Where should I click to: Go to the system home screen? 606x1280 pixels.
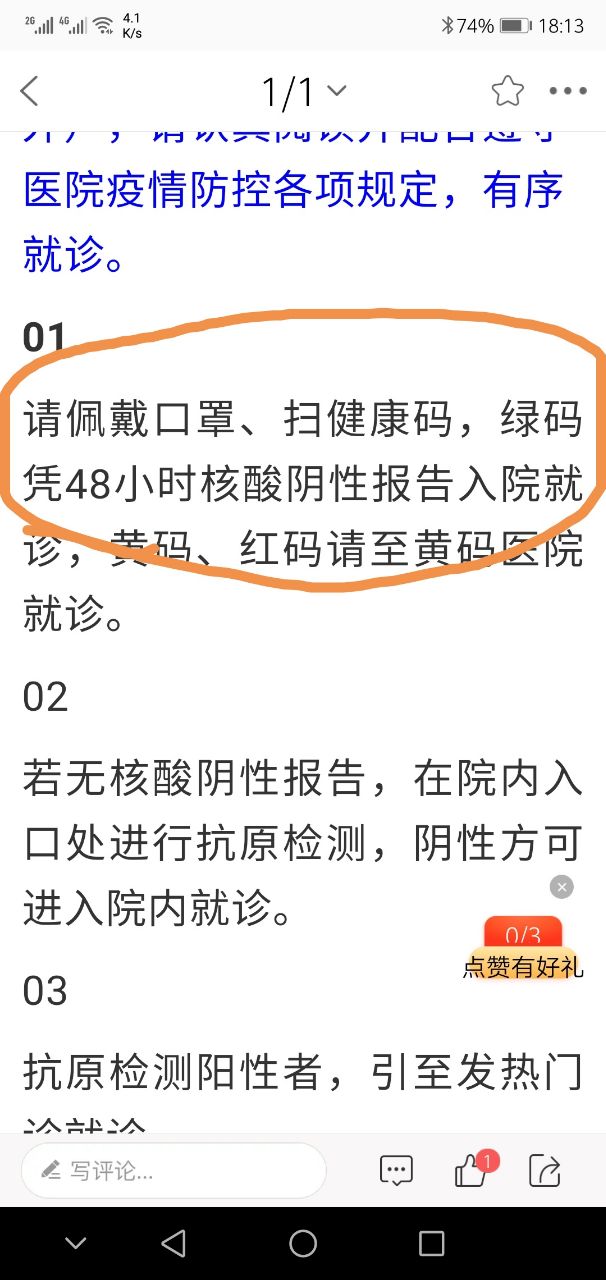pyautogui.click(x=303, y=1243)
